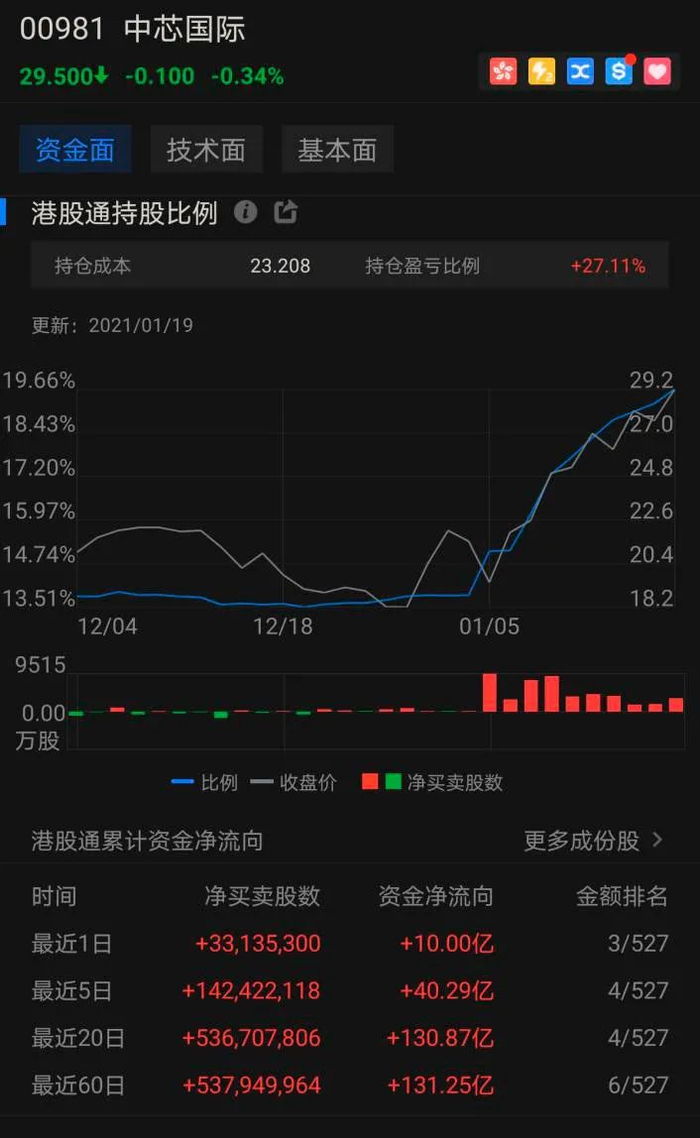Open 更多成份股 list
The height and width of the screenshot is (1138, 700).
(x=593, y=841)
